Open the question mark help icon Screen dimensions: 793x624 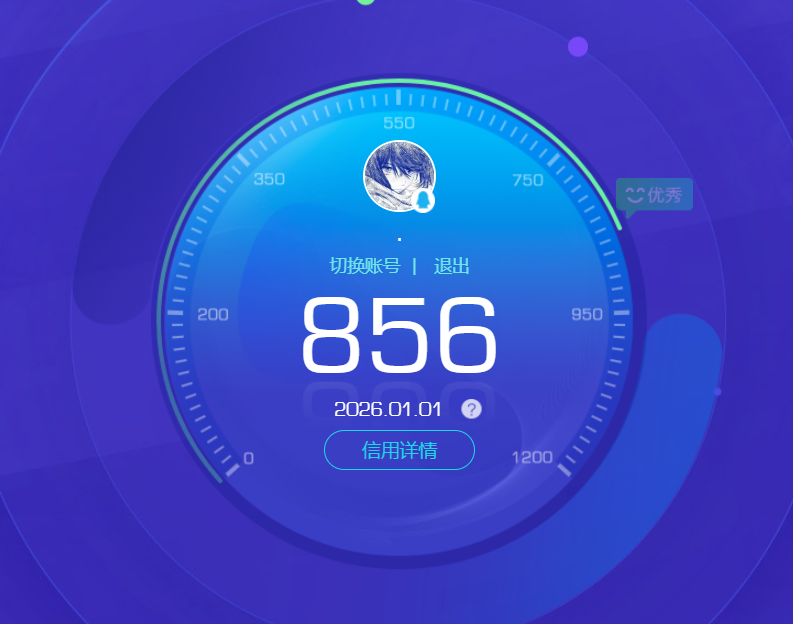pos(471,408)
